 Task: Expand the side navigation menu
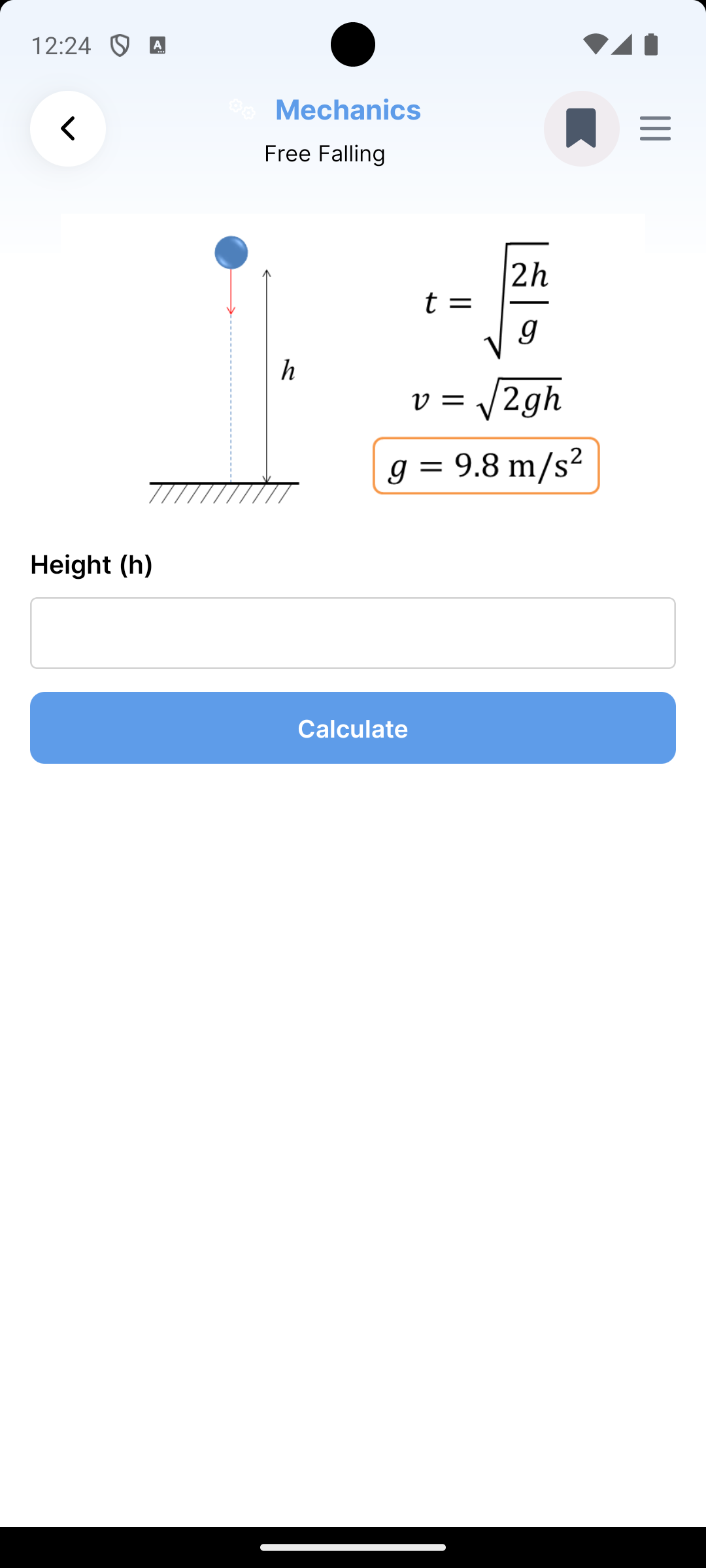656,129
